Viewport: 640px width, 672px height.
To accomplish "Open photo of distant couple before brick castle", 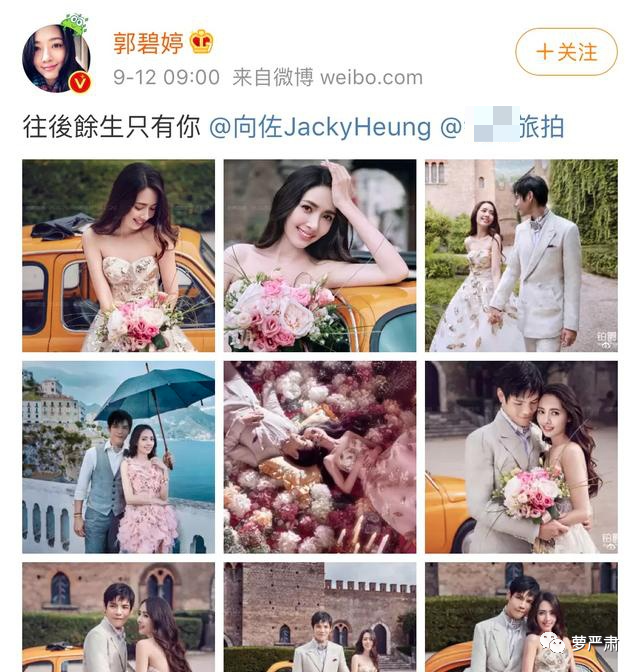I will coord(320,617).
